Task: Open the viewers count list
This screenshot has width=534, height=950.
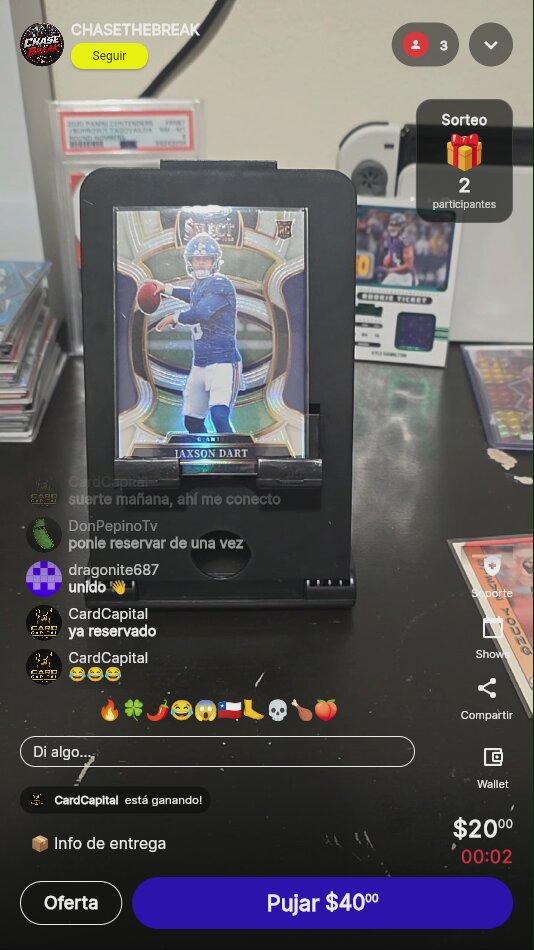Action: [425, 45]
